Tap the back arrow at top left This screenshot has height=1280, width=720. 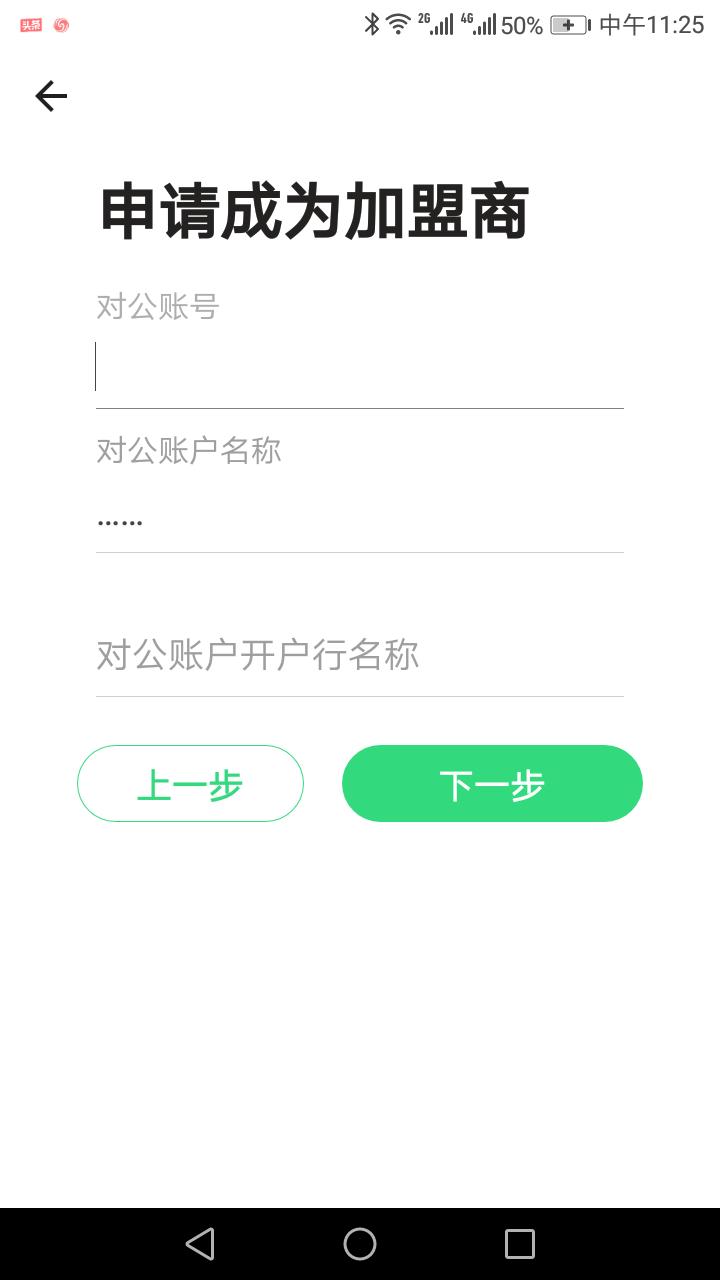(50, 96)
